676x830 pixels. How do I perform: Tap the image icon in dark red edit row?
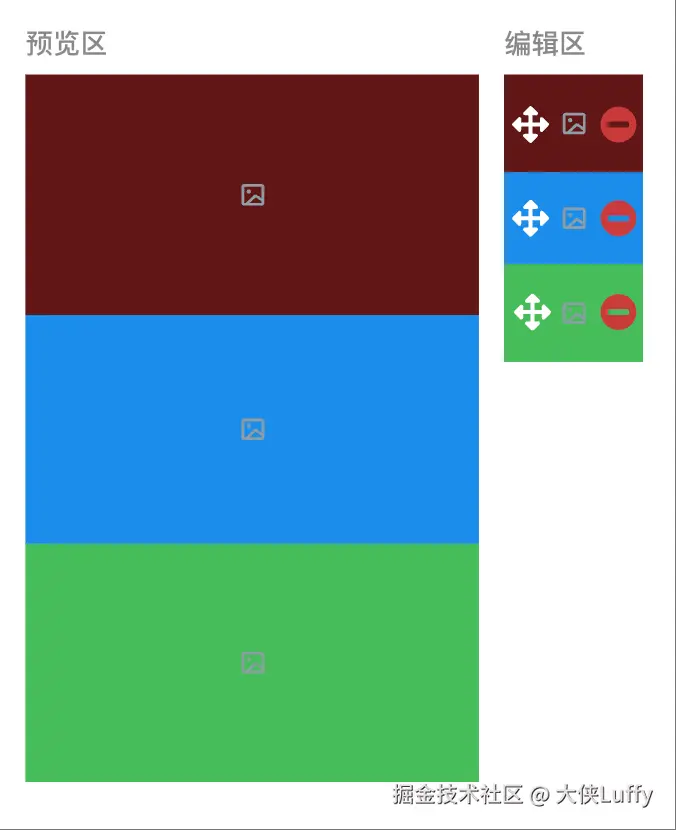[x=574, y=124]
